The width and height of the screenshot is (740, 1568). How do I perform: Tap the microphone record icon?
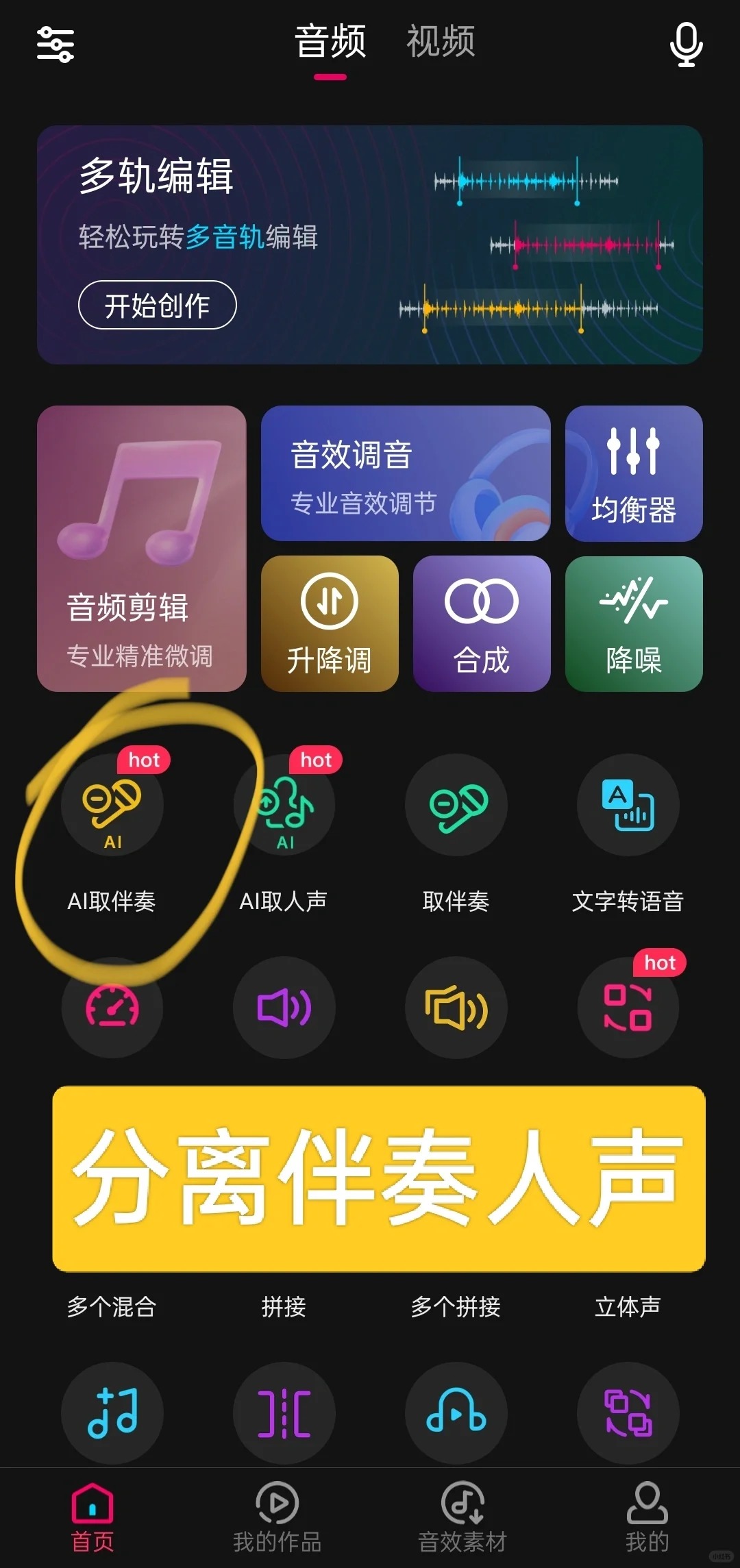(686, 45)
